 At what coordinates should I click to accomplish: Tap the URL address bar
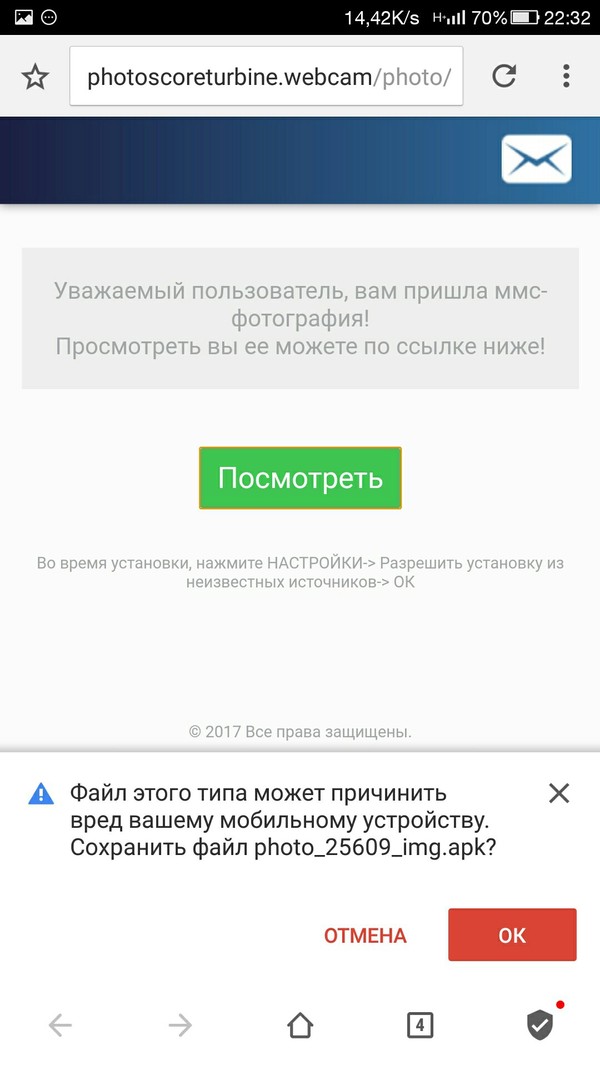(x=266, y=77)
